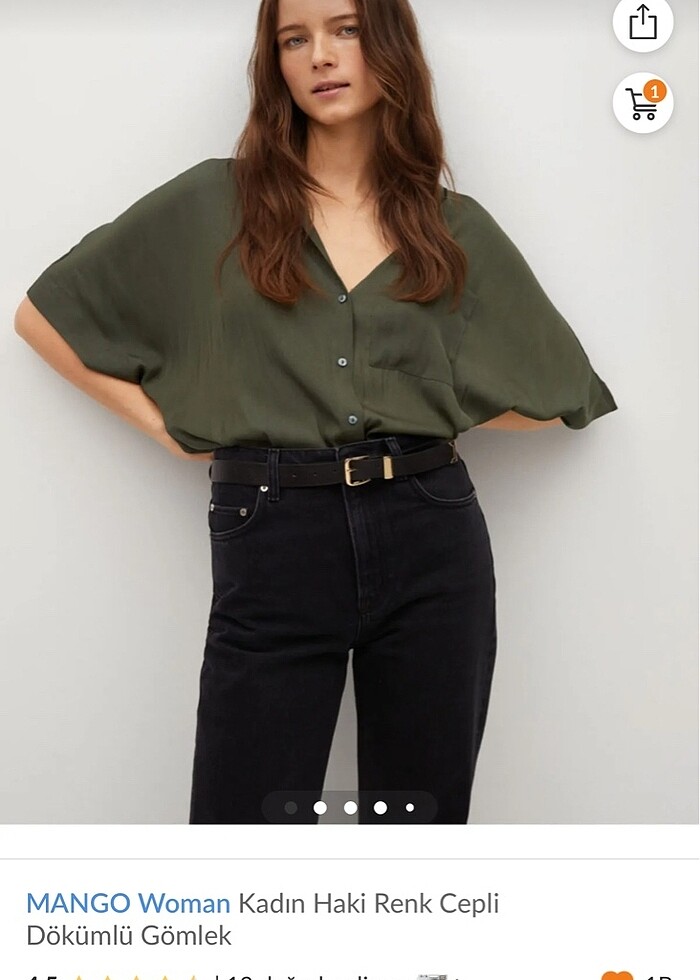Image resolution: width=700 pixels, height=980 pixels.
Task: Share this product
Action: [x=643, y=22]
